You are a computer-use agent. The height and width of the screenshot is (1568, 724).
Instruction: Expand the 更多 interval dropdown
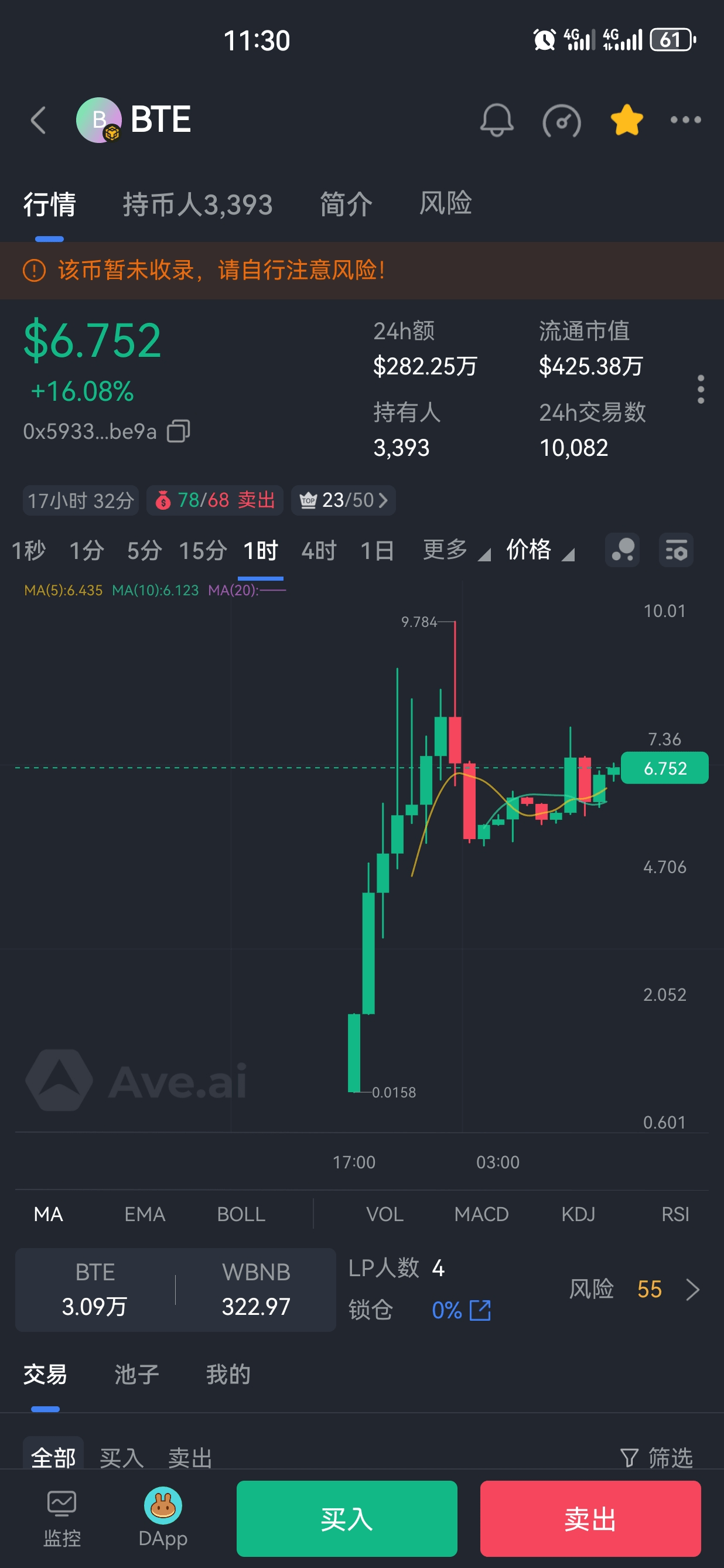[x=456, y=550]
